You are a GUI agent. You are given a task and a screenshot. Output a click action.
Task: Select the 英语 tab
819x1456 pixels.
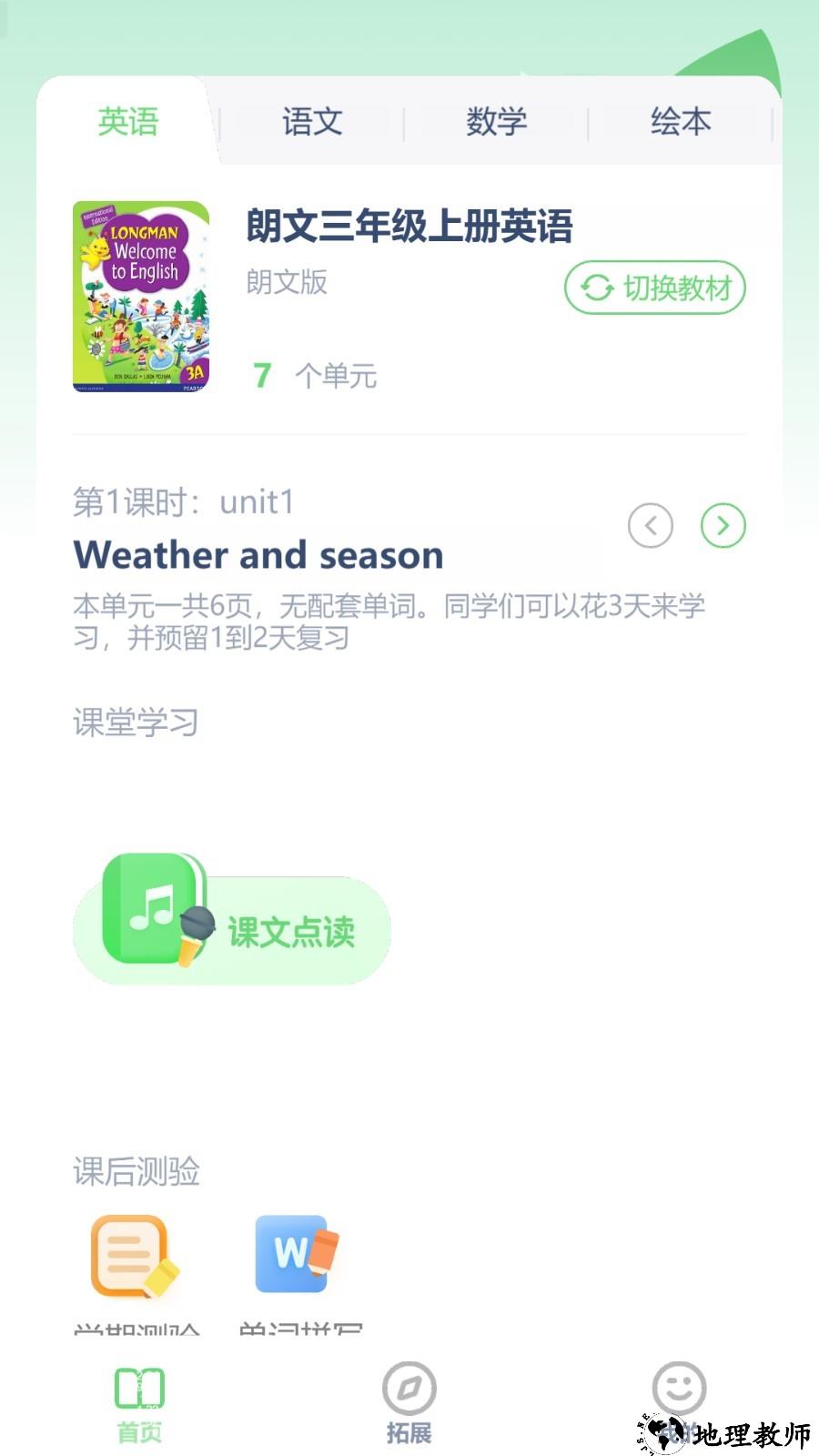click(129, 121)
